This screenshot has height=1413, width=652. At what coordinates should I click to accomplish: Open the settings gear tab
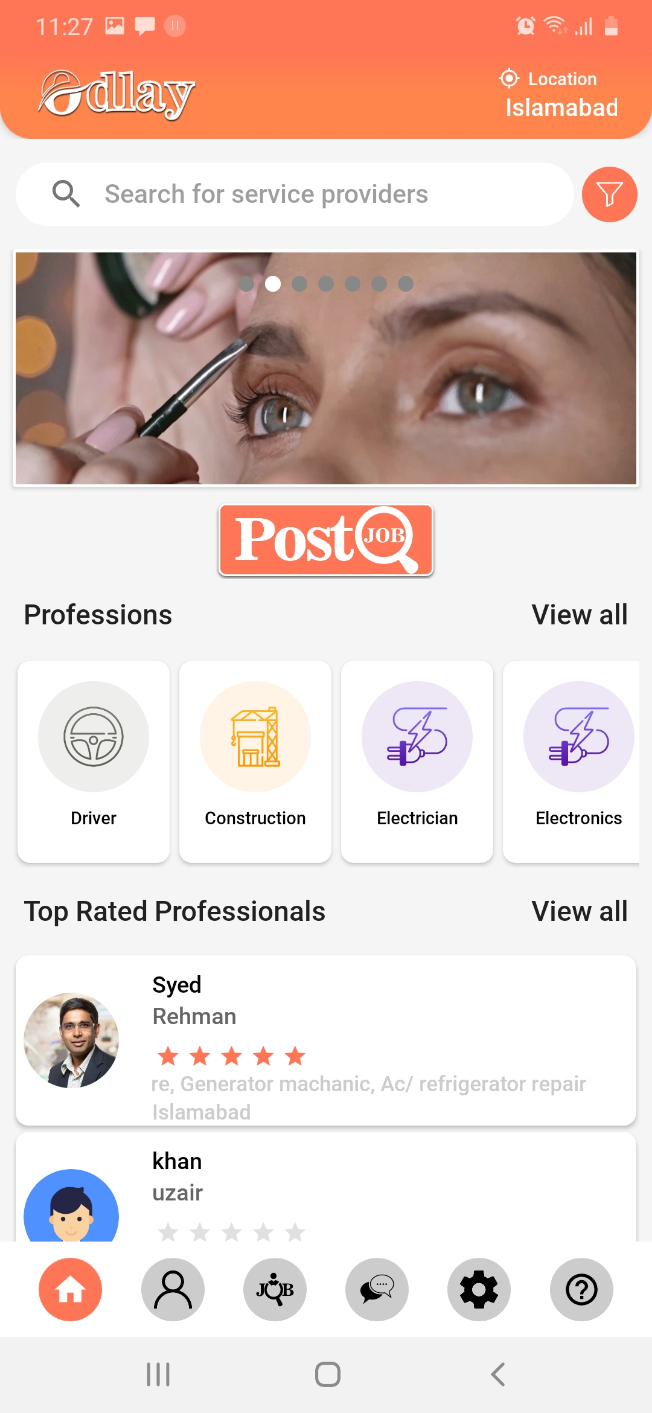[479, 1290]
